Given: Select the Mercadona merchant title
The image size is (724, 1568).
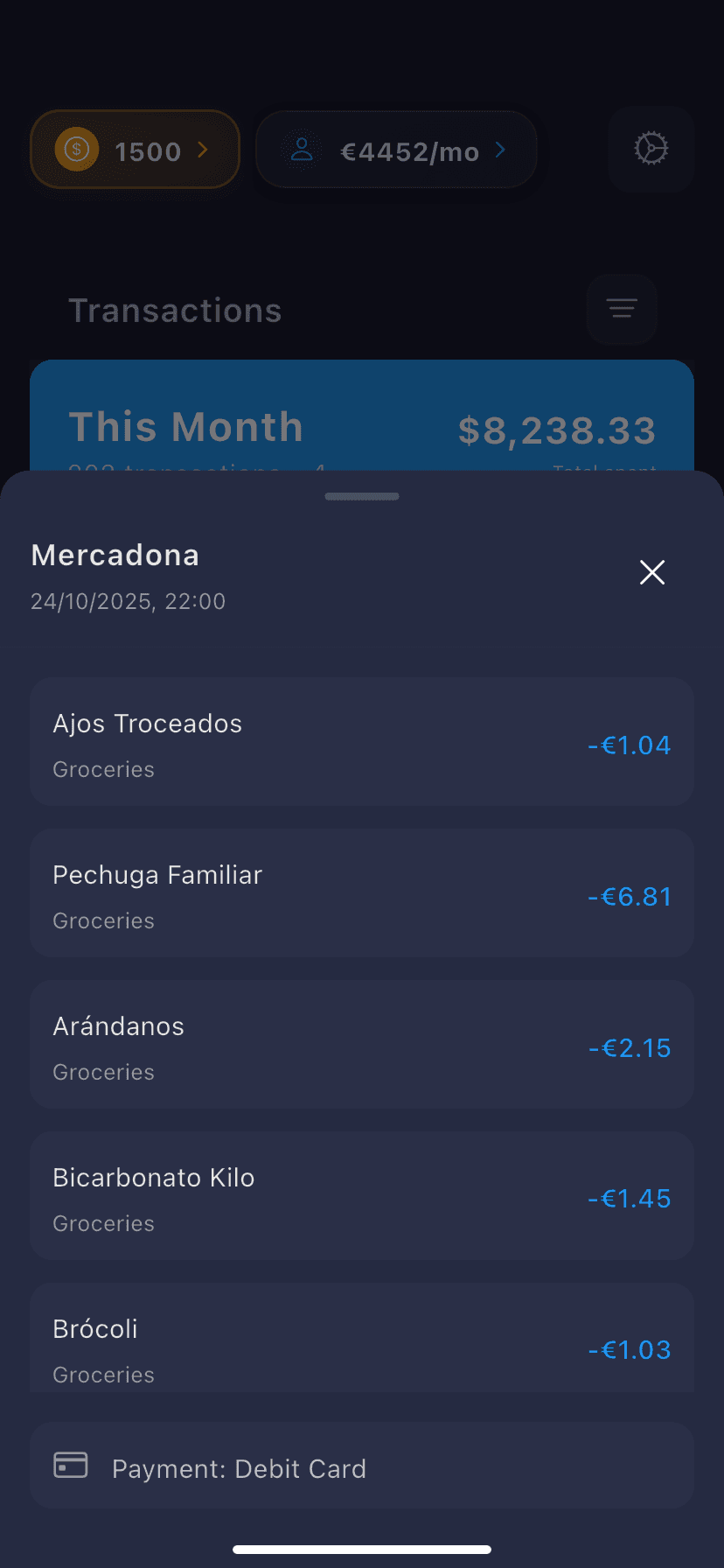Looking at the screenshot, I should click(115, 555).
